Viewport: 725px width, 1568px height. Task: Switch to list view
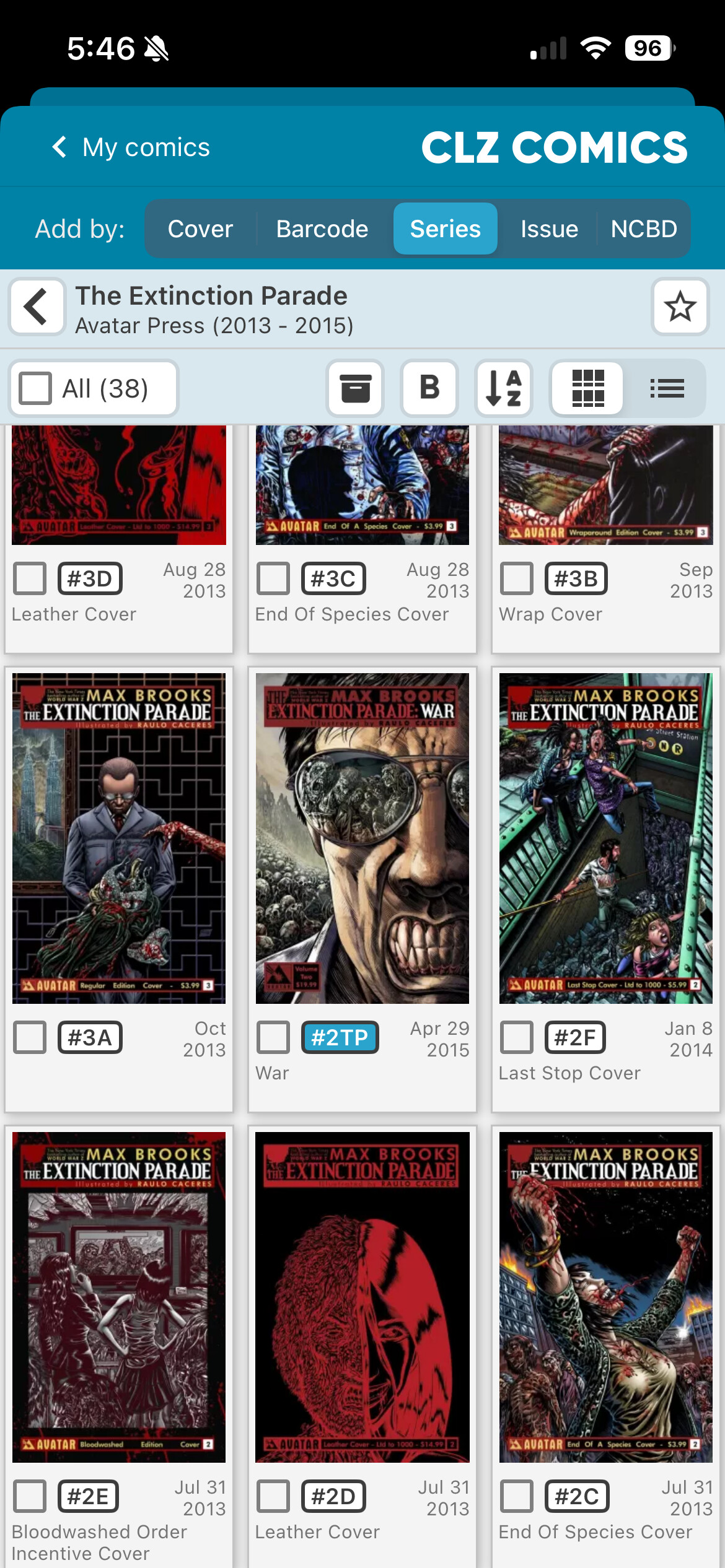[667, 388]
